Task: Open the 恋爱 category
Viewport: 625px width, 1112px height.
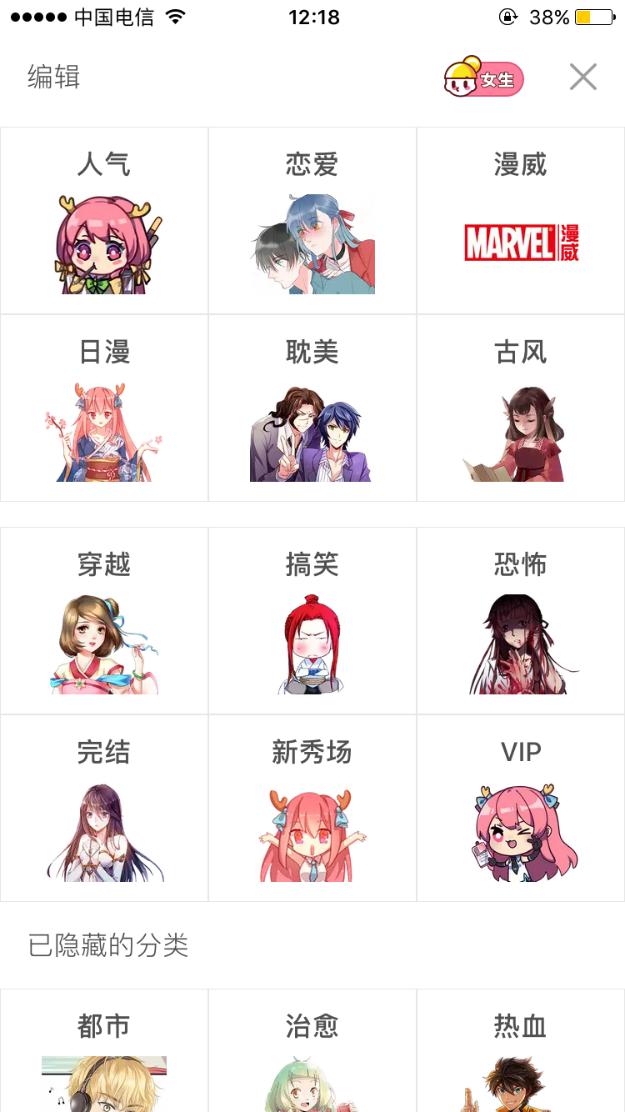Action: pyautogui.click(x=312, y=221)
